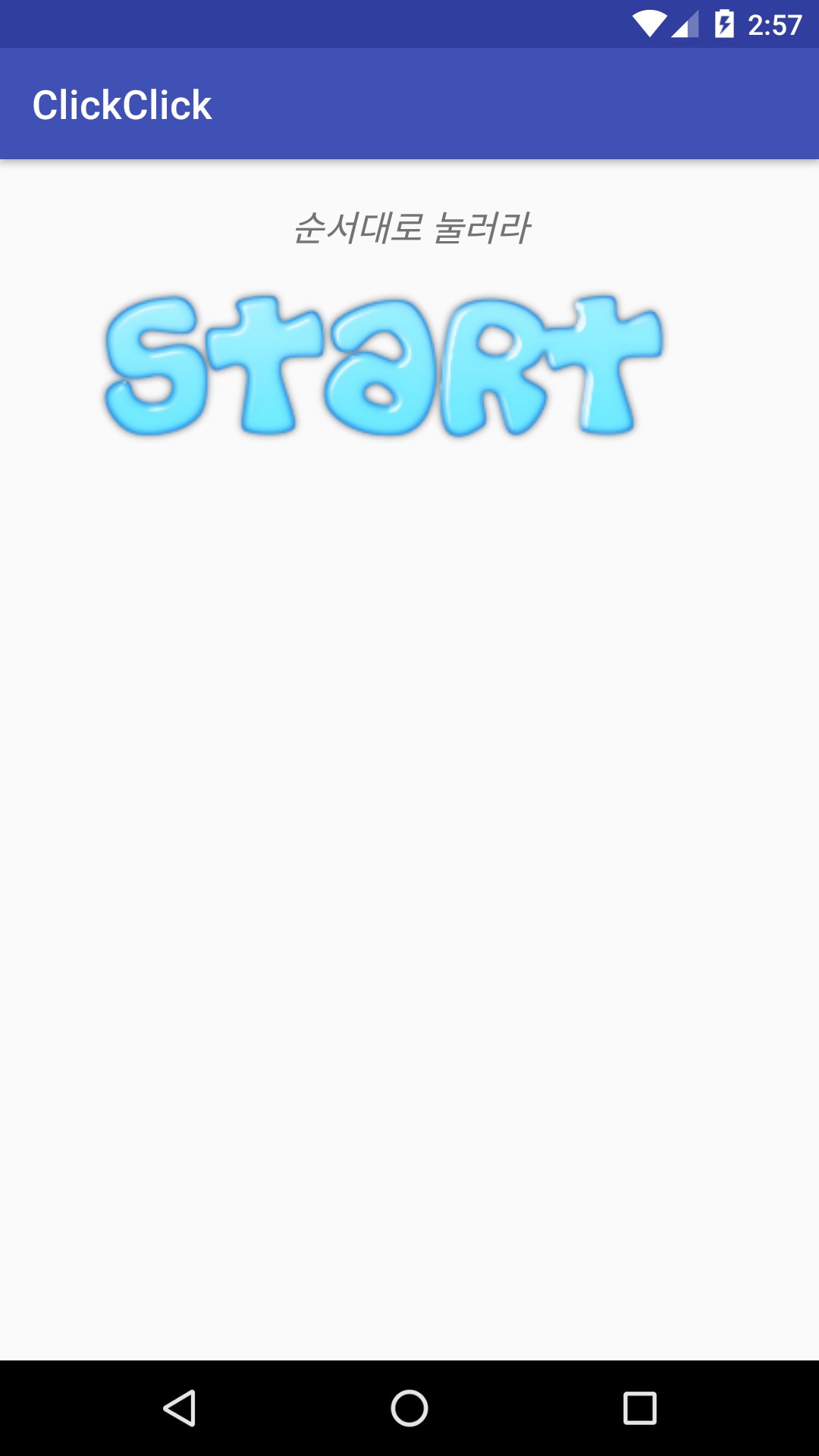This screenshot has height=1456, width=819.
Task: Select the 순서대로 눌러라 instruction text
Action: [x=413, y=226]
